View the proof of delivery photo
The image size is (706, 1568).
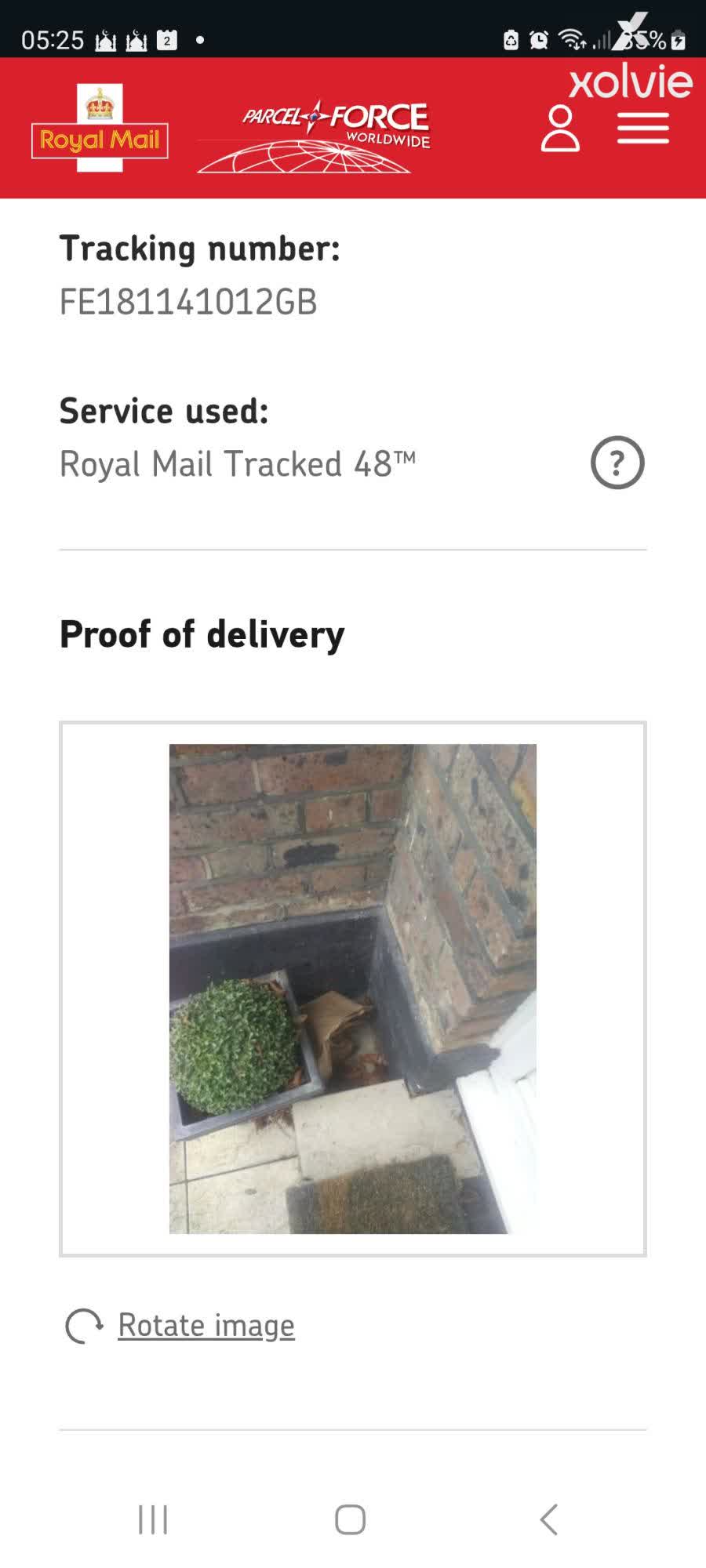pos(353,988)
